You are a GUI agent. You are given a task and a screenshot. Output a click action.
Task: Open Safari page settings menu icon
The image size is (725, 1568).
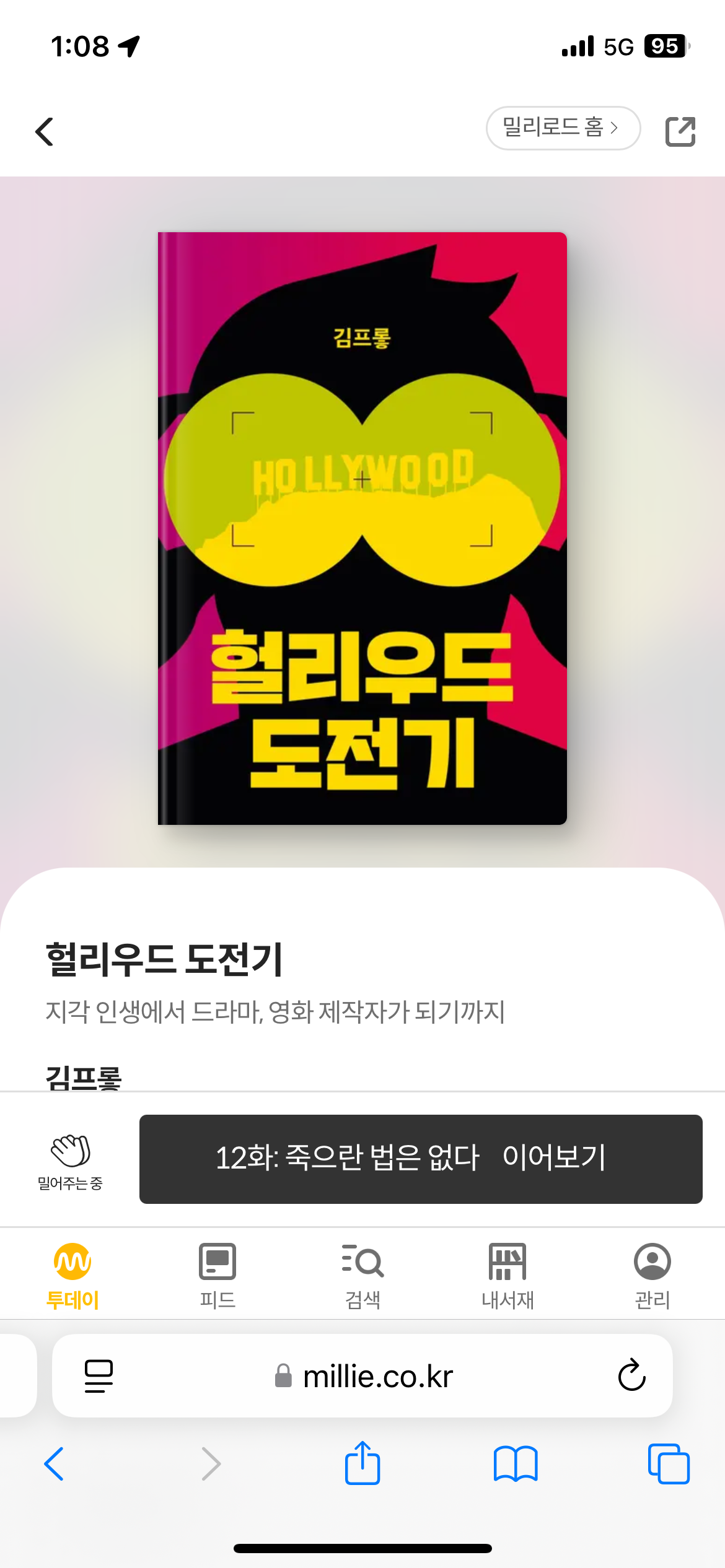click(x=99, y=1376)
